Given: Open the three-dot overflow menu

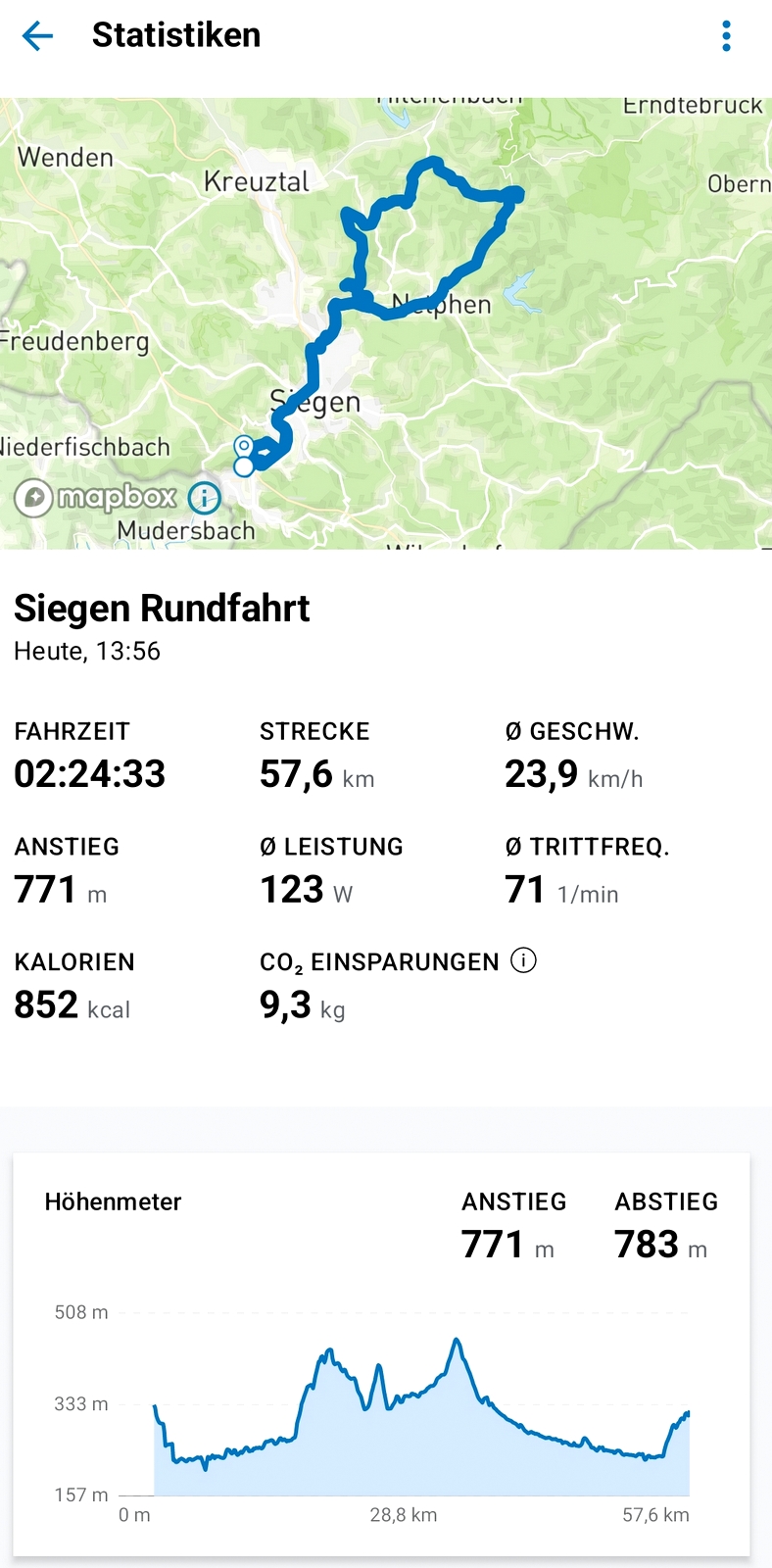Looking at the screenshot, I should [x=726, y=36].
